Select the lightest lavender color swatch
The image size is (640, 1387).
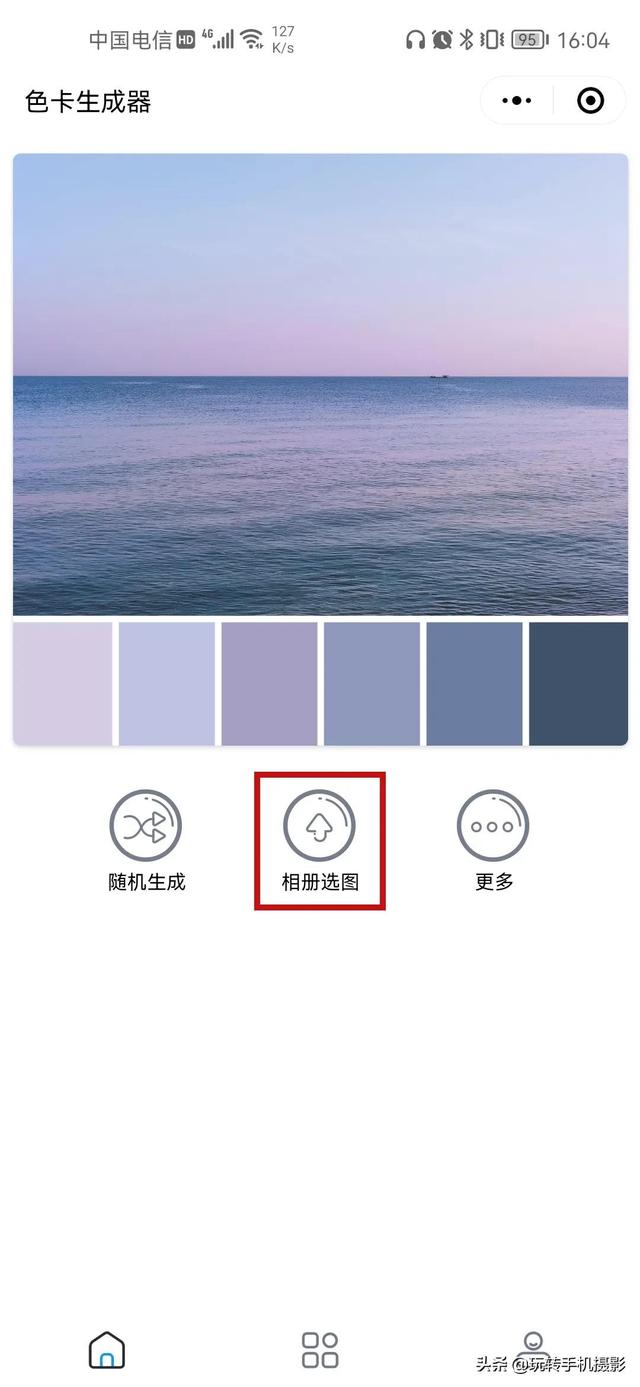62,684
